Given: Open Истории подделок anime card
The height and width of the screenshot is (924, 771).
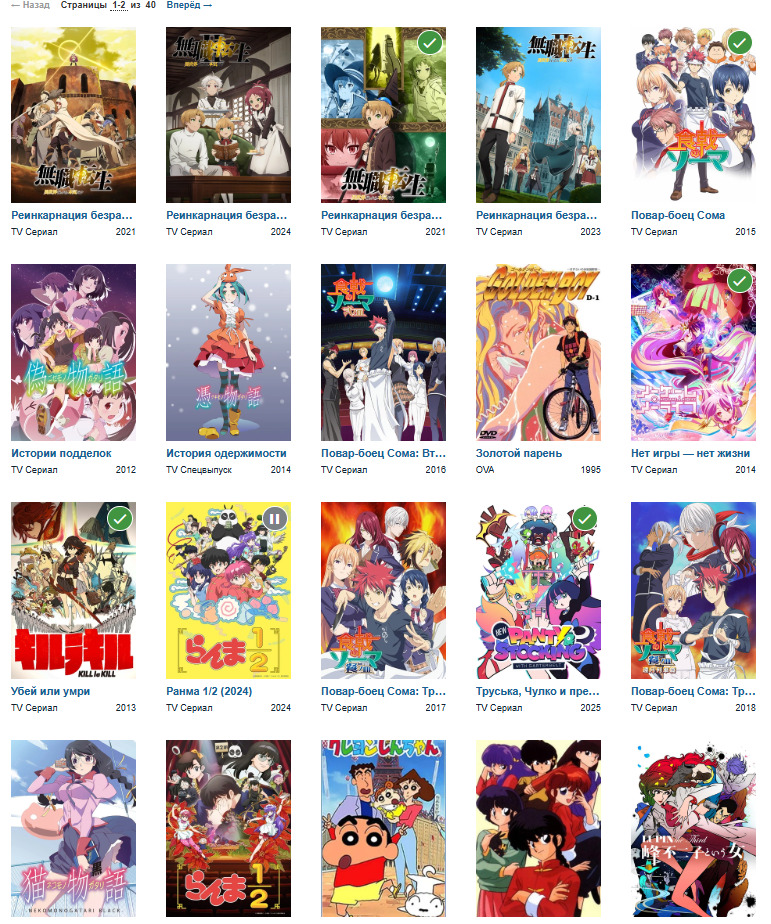Looking at the screenshot, I should 72,353.
